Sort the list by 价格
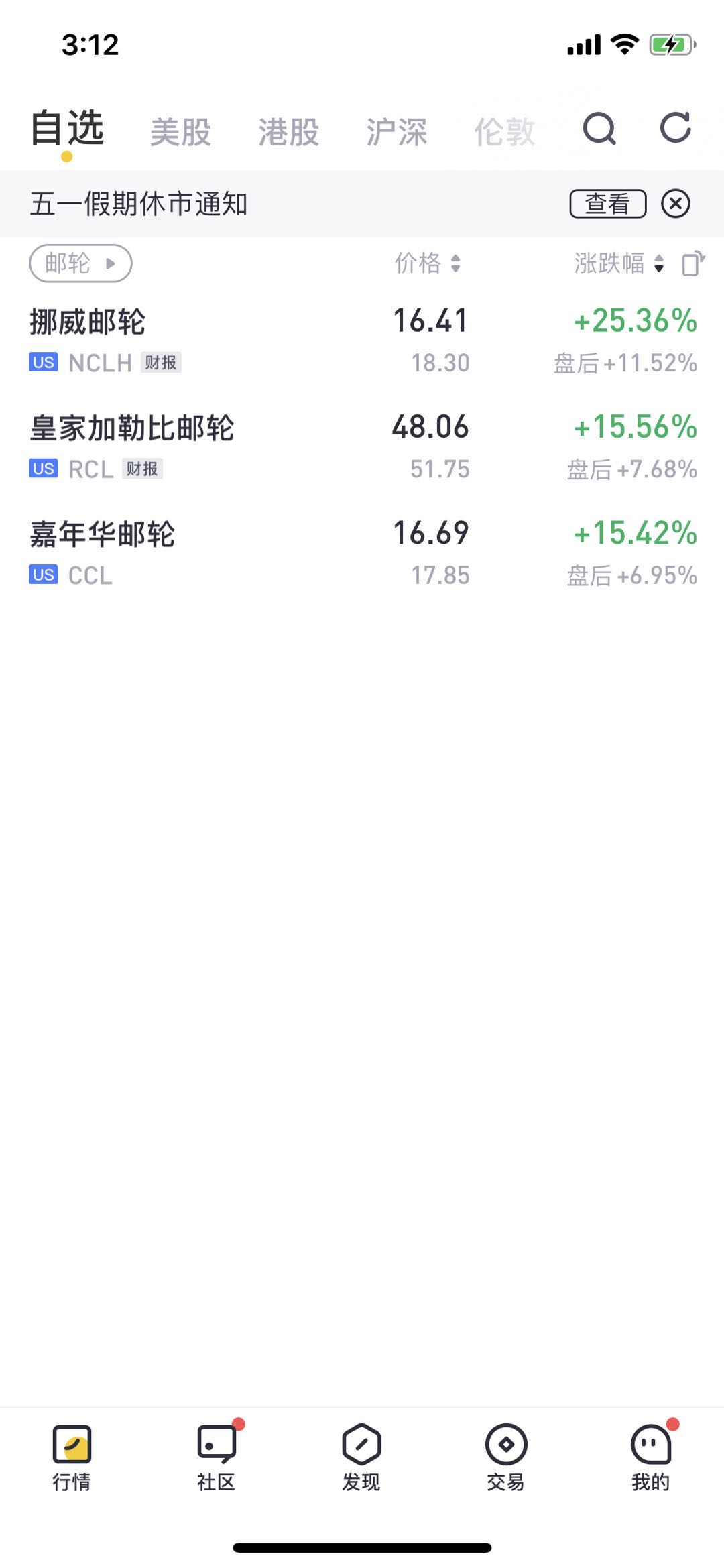The width and height of the screenshot is (724, 1568). coord(428,263)
